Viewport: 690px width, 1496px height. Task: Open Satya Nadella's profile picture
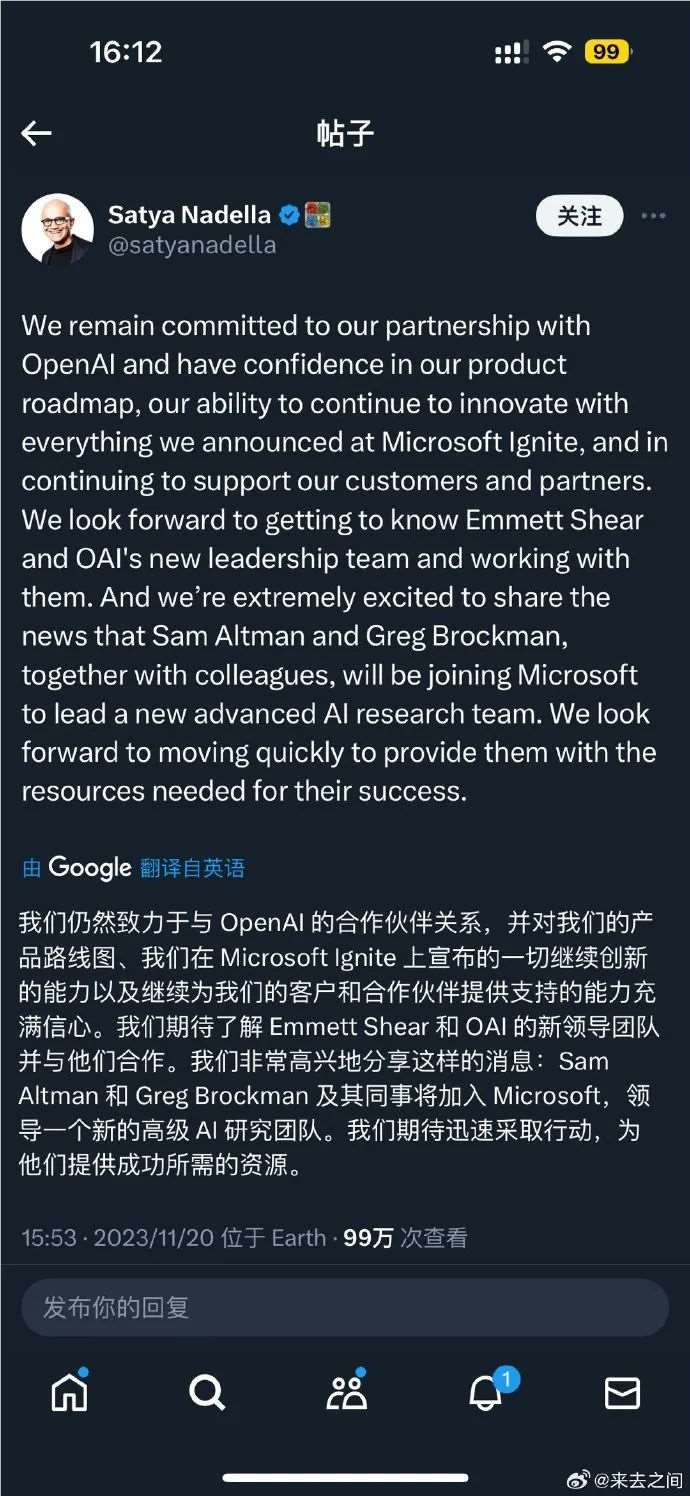pyautogui.click(x=57, y=229)
